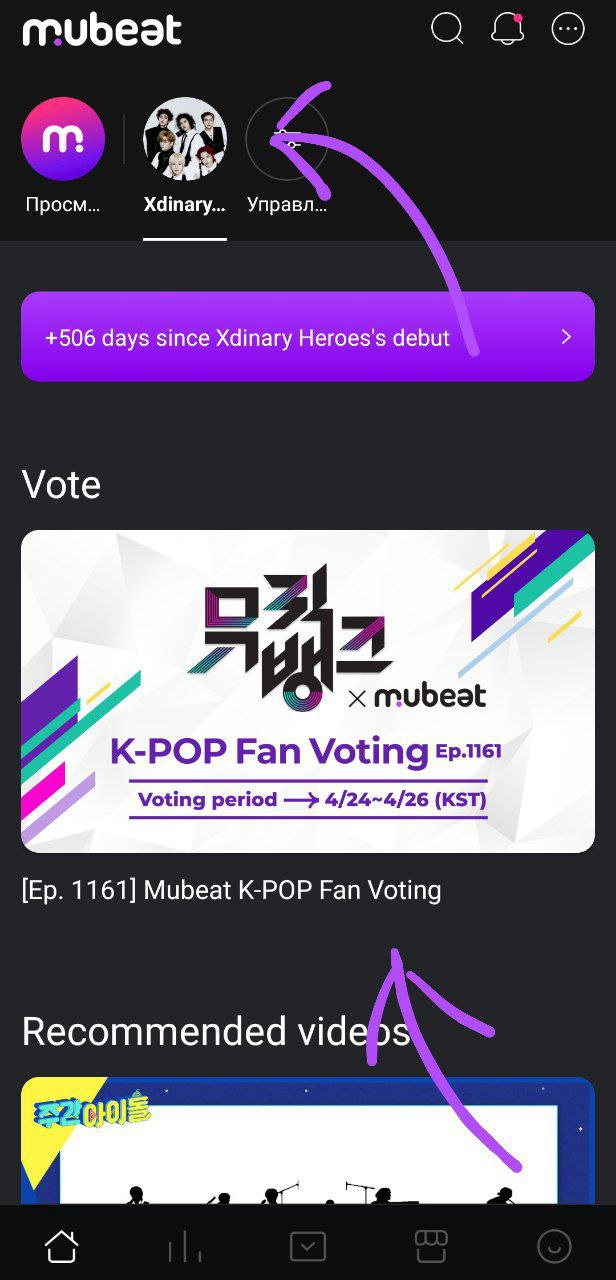Open the three-dot more menu
The height and width of the screenshot is (1280, 616).
pos(568,29)
